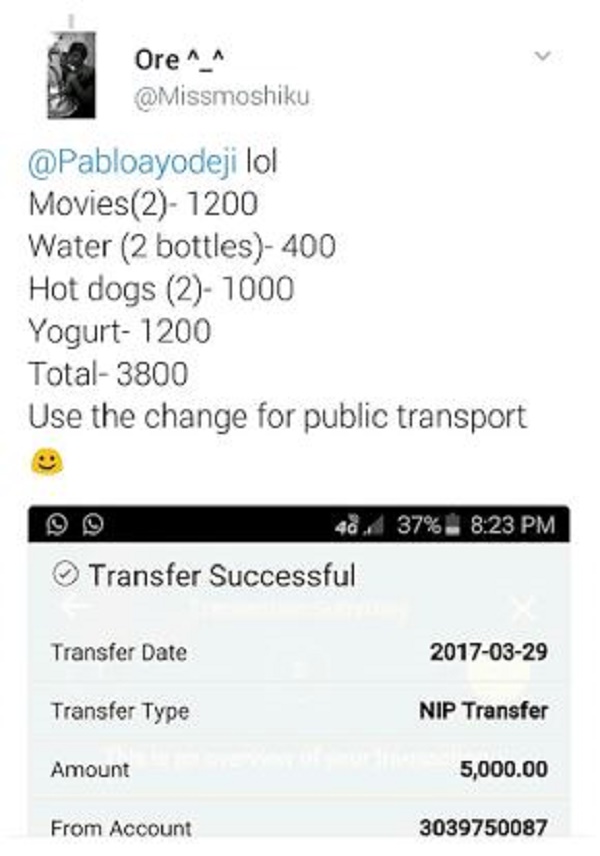Open Ore's profile picture

pyautogui.click(x=71, y=73)
